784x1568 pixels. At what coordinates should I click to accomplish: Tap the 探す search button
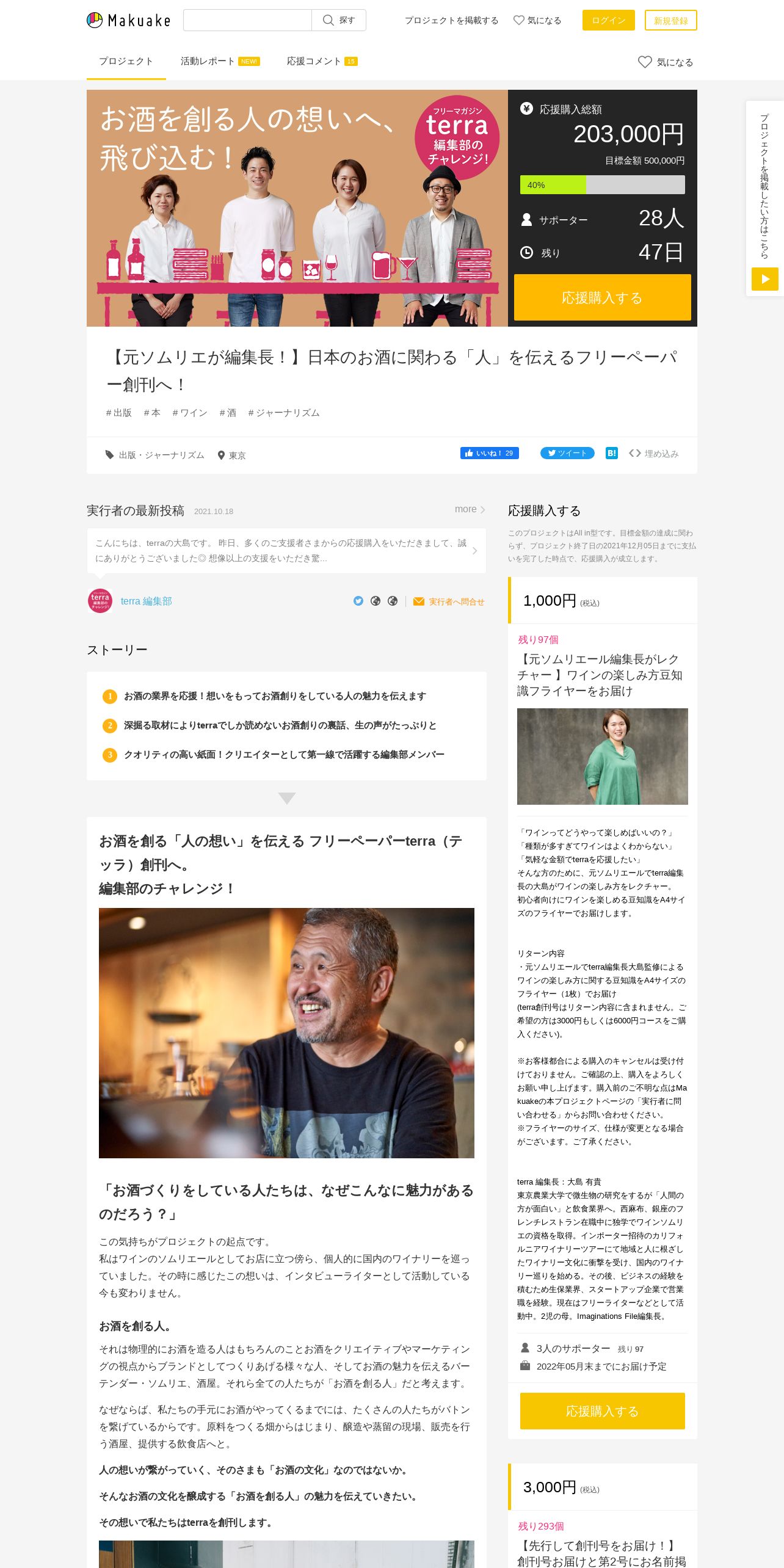coord(339,20)
